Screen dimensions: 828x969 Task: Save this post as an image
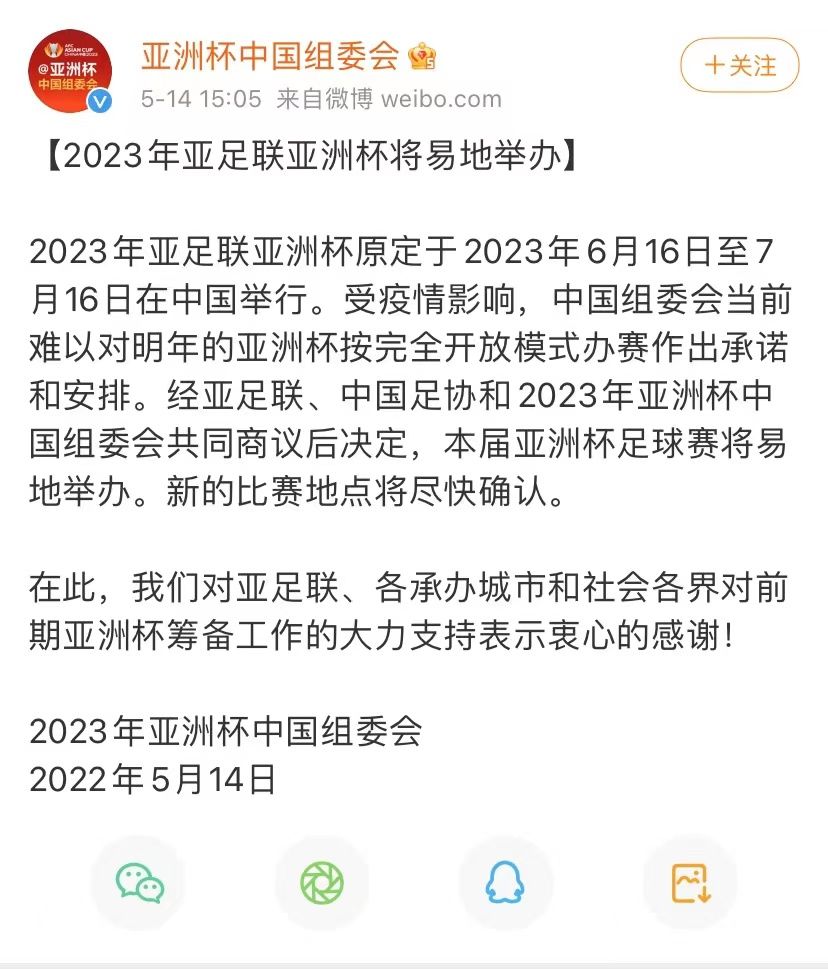pos(690,883)
